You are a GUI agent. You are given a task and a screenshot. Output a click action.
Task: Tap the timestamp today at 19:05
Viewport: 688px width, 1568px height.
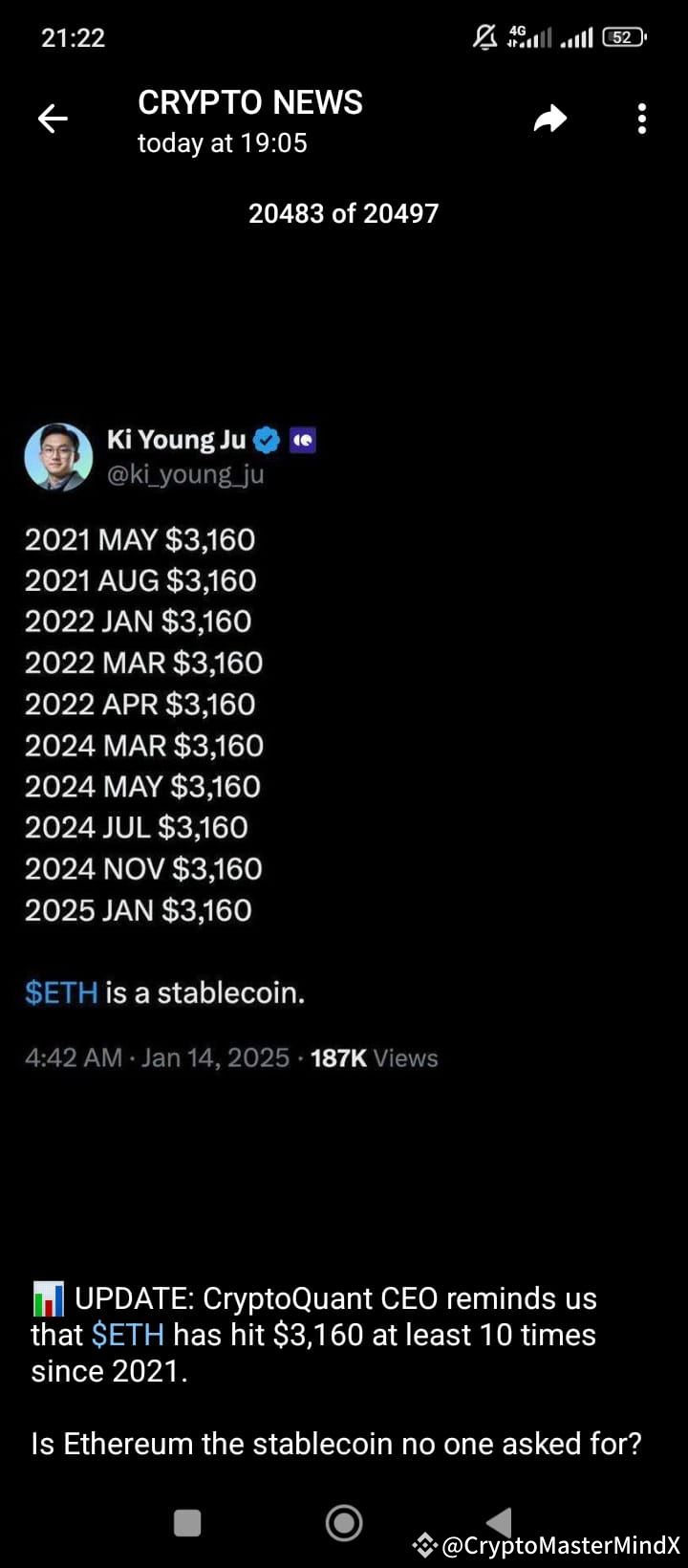[221, 143]
